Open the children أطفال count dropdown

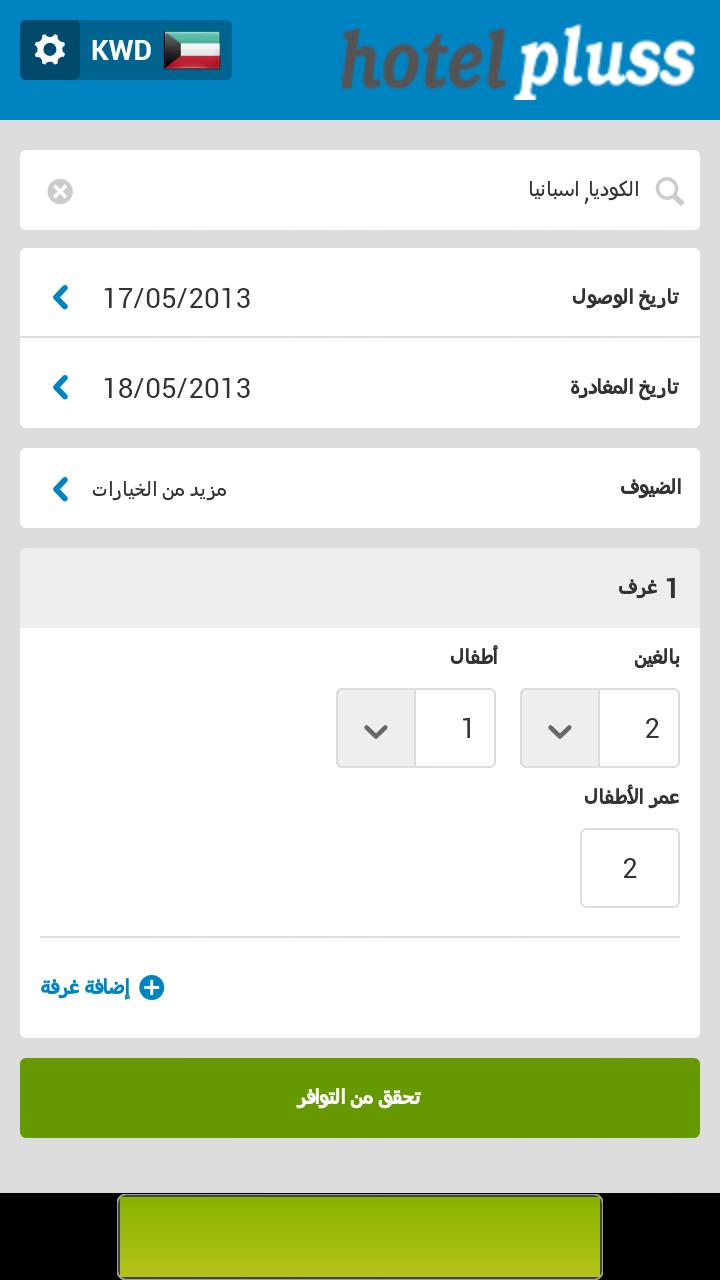click(415, 728)
